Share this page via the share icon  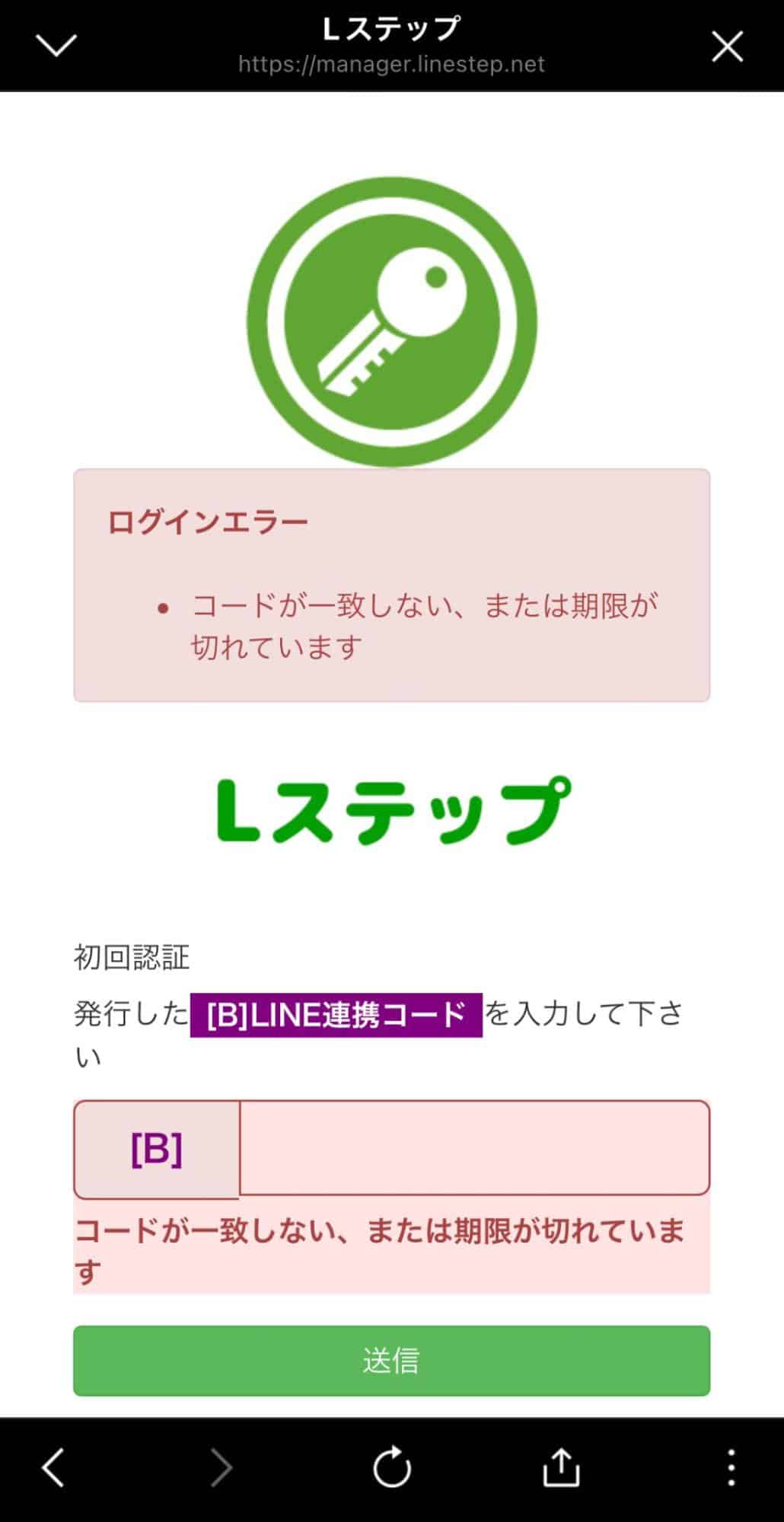pos(561,1467)
